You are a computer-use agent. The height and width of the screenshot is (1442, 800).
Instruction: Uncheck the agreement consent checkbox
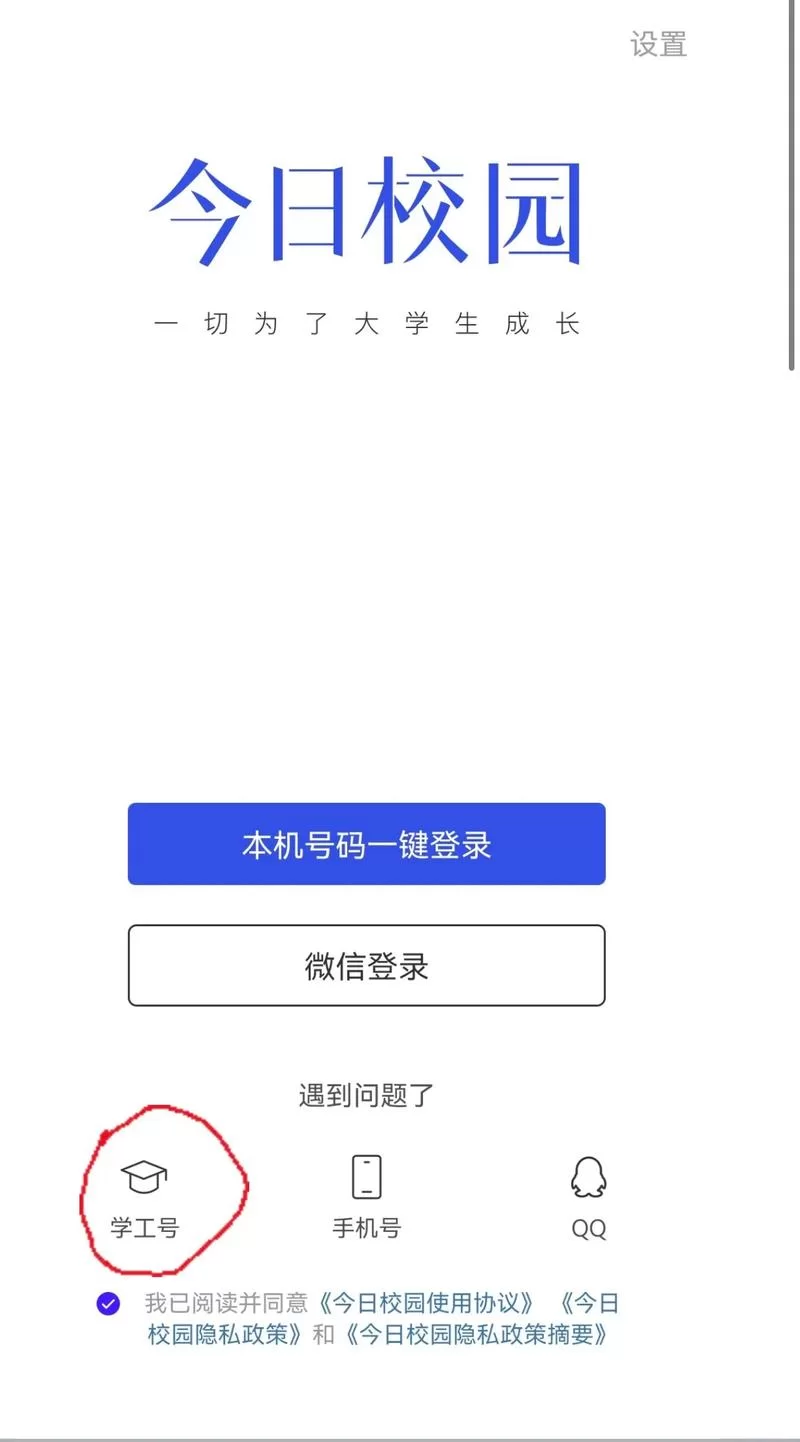[x=107, y=1304]
